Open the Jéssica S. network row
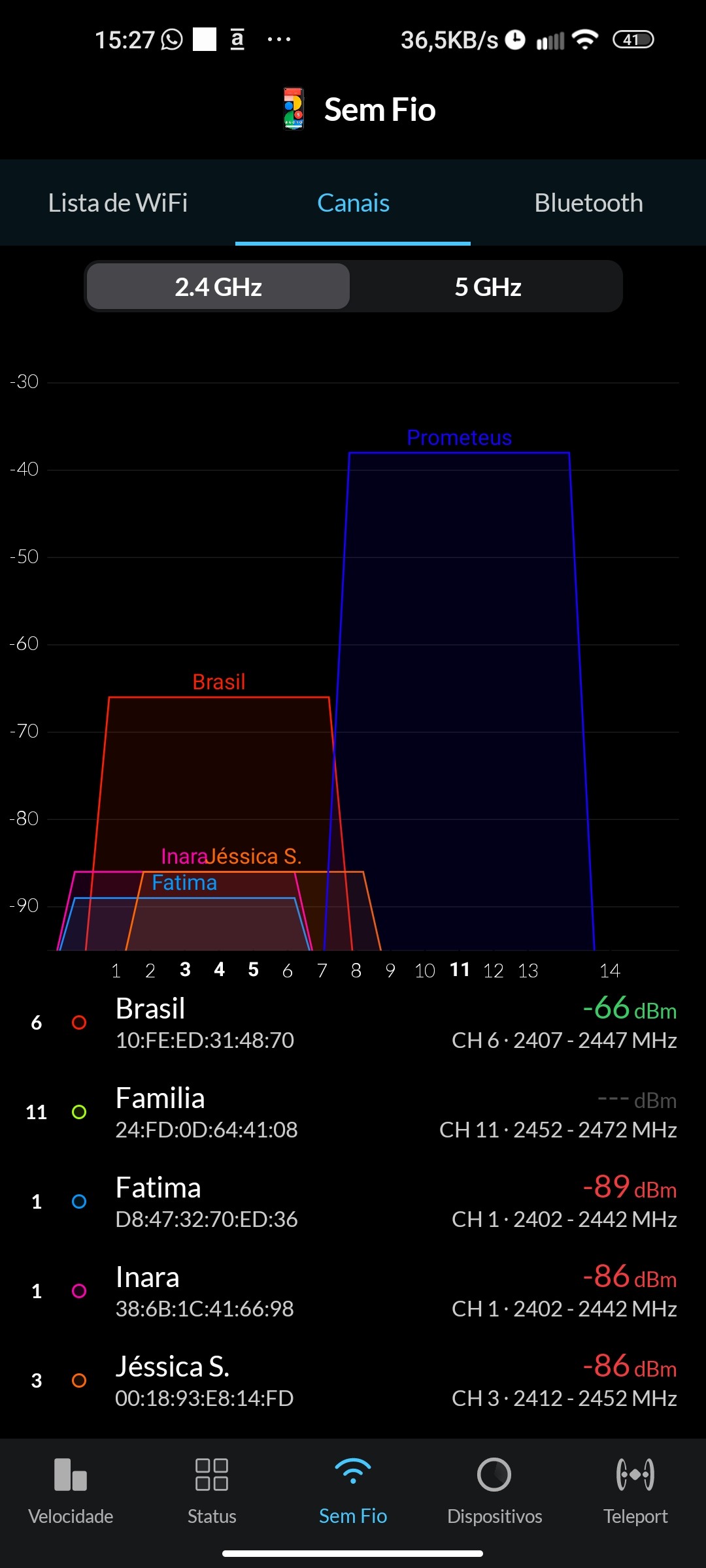706x1568 pixels. click(353, 1381)
